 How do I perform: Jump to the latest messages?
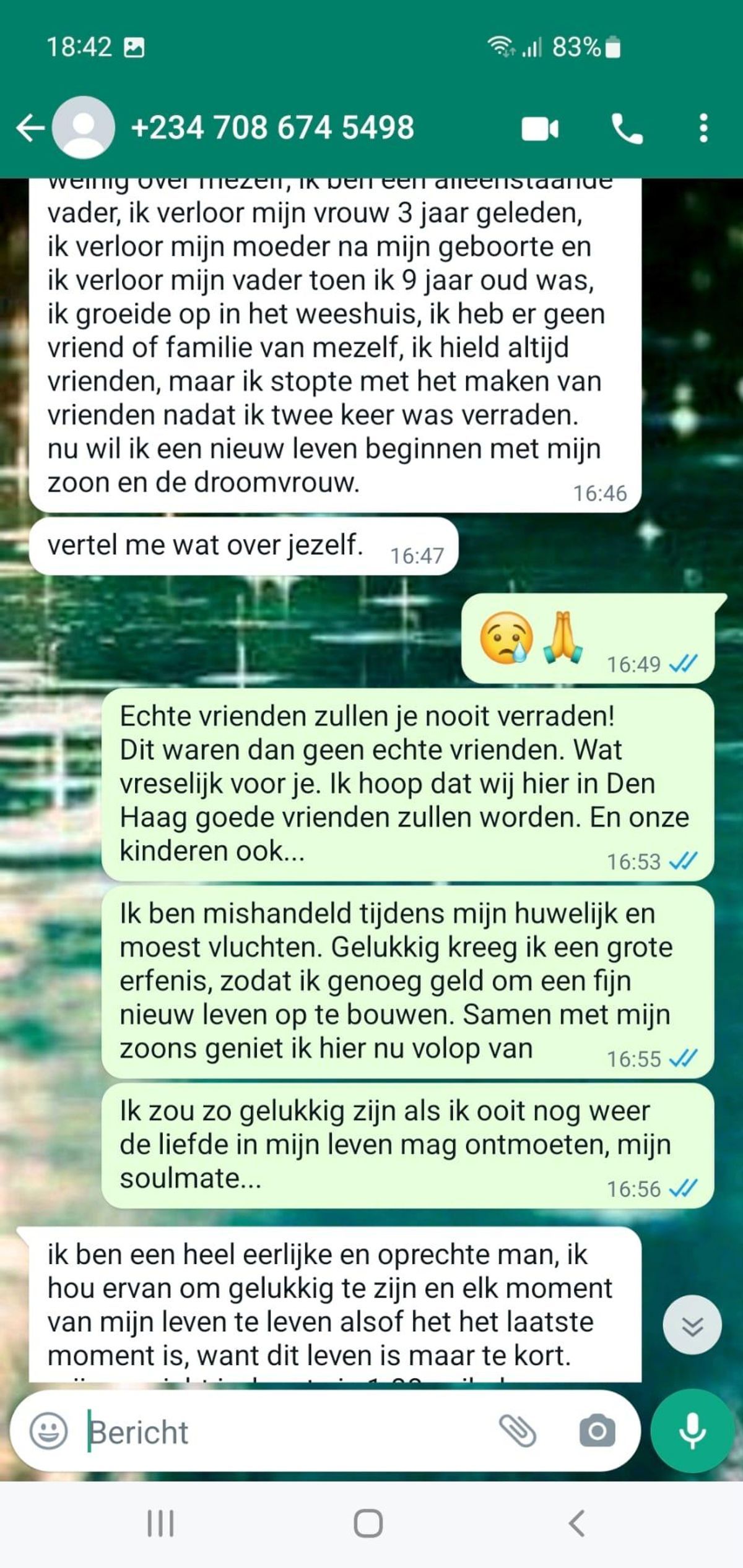point(692,1326)
